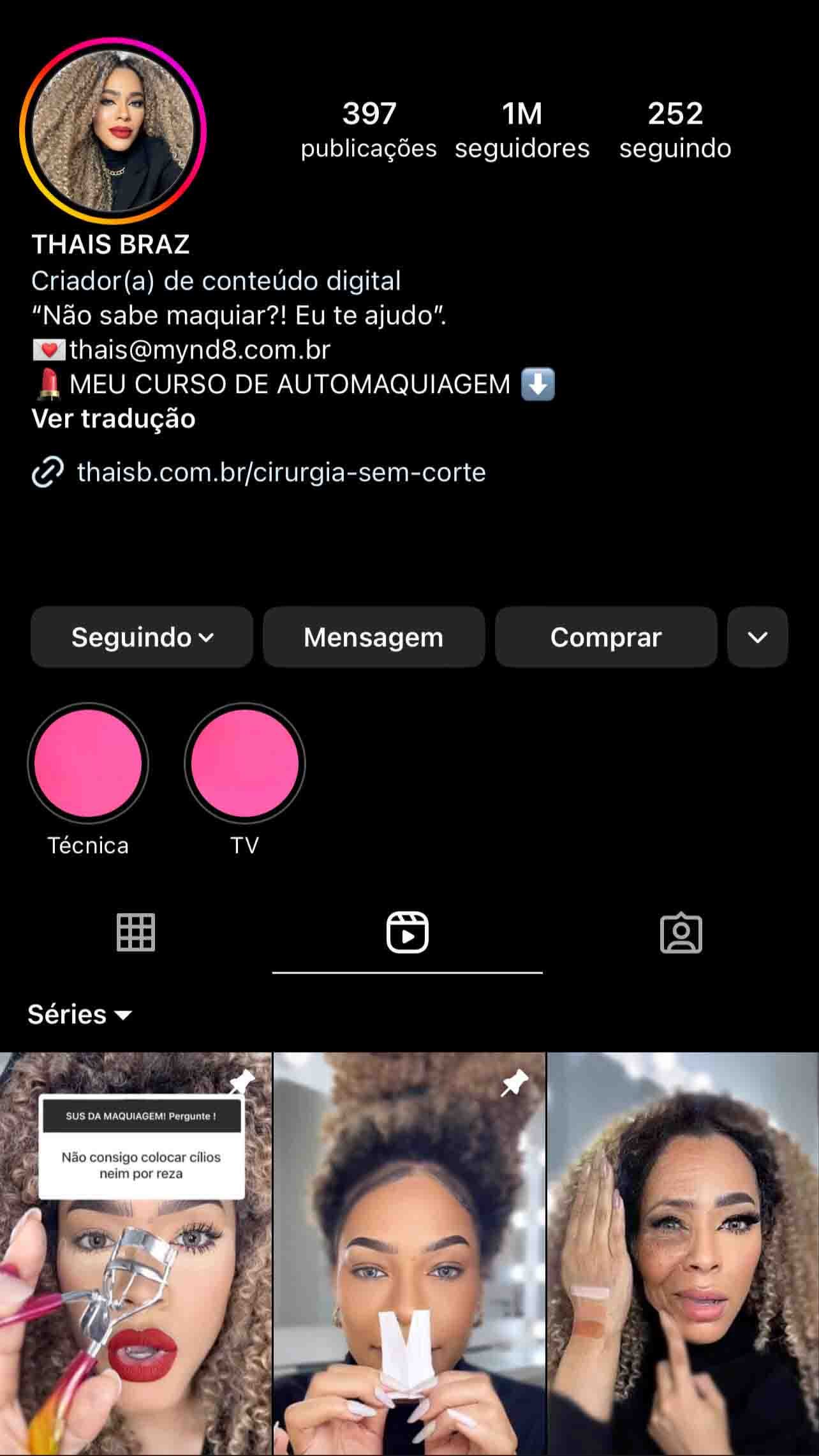Open Thais Braz's story from profile picture
The width and height of the screenshot is (819, 1456).
113,130
